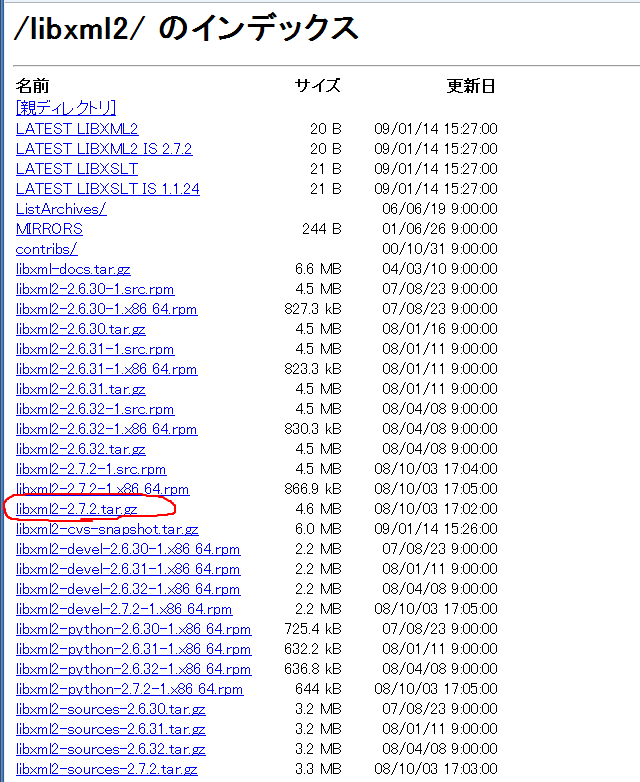Download the circled libxml2-2.7.2.tar.gz
640x782 pixels.
coord(77,509)
